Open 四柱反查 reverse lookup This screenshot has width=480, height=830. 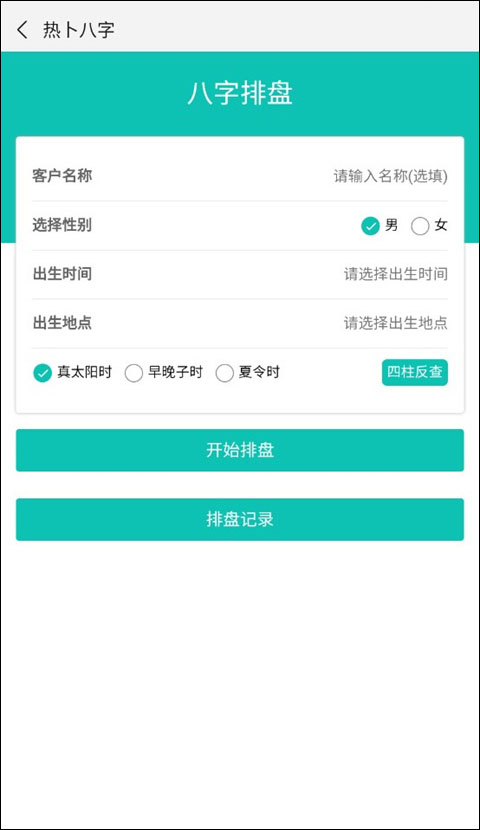pos(415,373)
